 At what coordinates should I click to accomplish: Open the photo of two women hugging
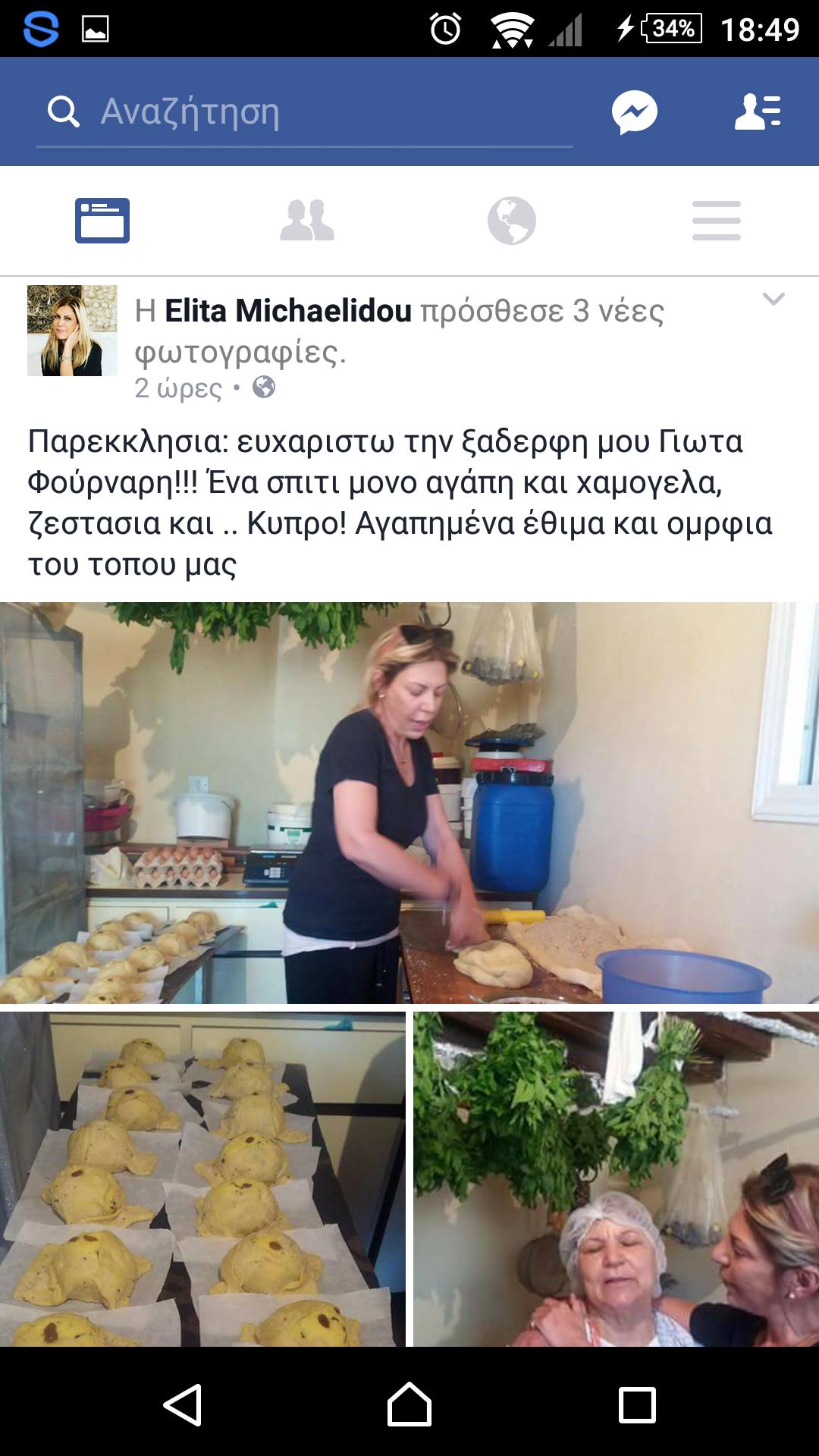pos(616,1179)
